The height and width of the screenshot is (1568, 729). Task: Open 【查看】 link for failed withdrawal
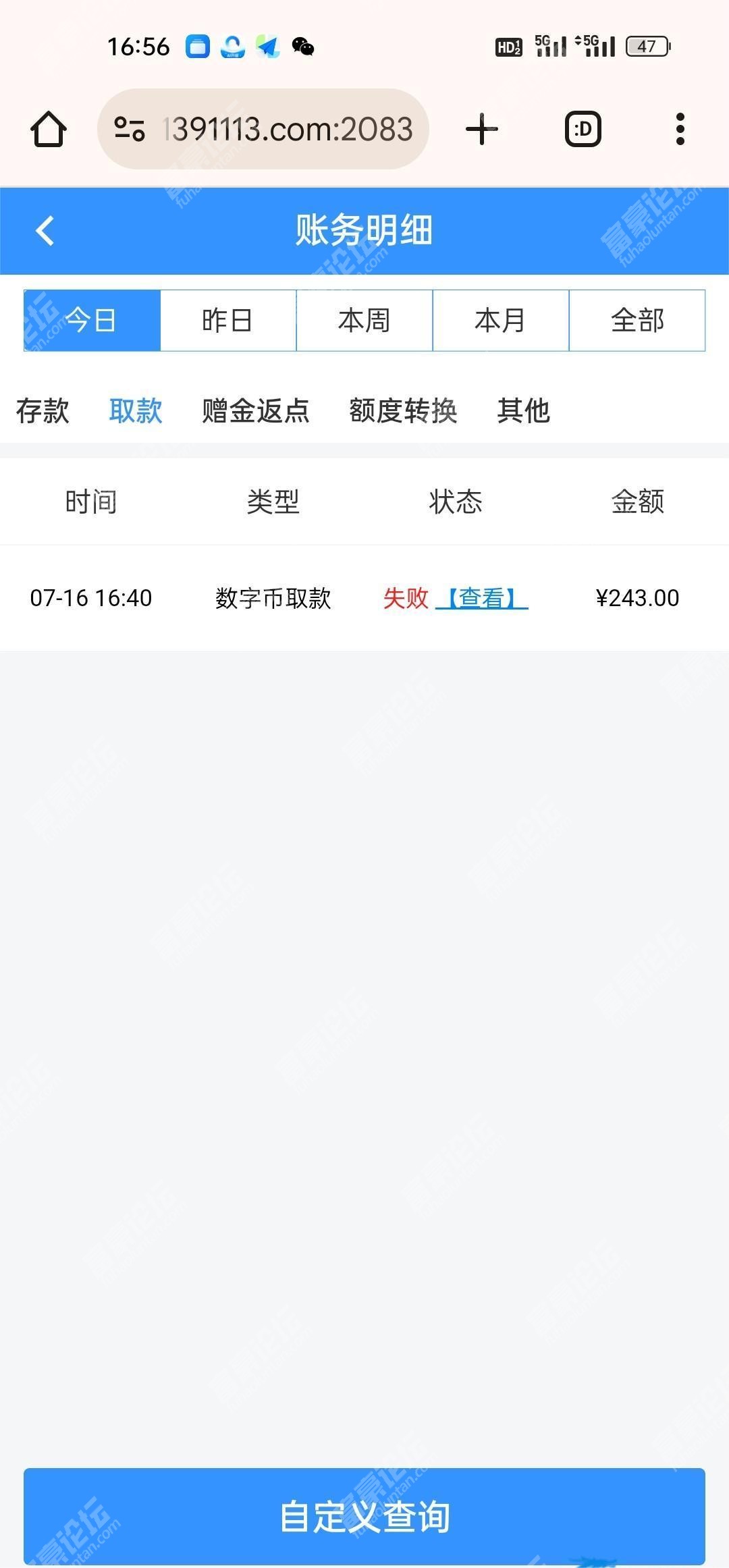click(482, 598)
